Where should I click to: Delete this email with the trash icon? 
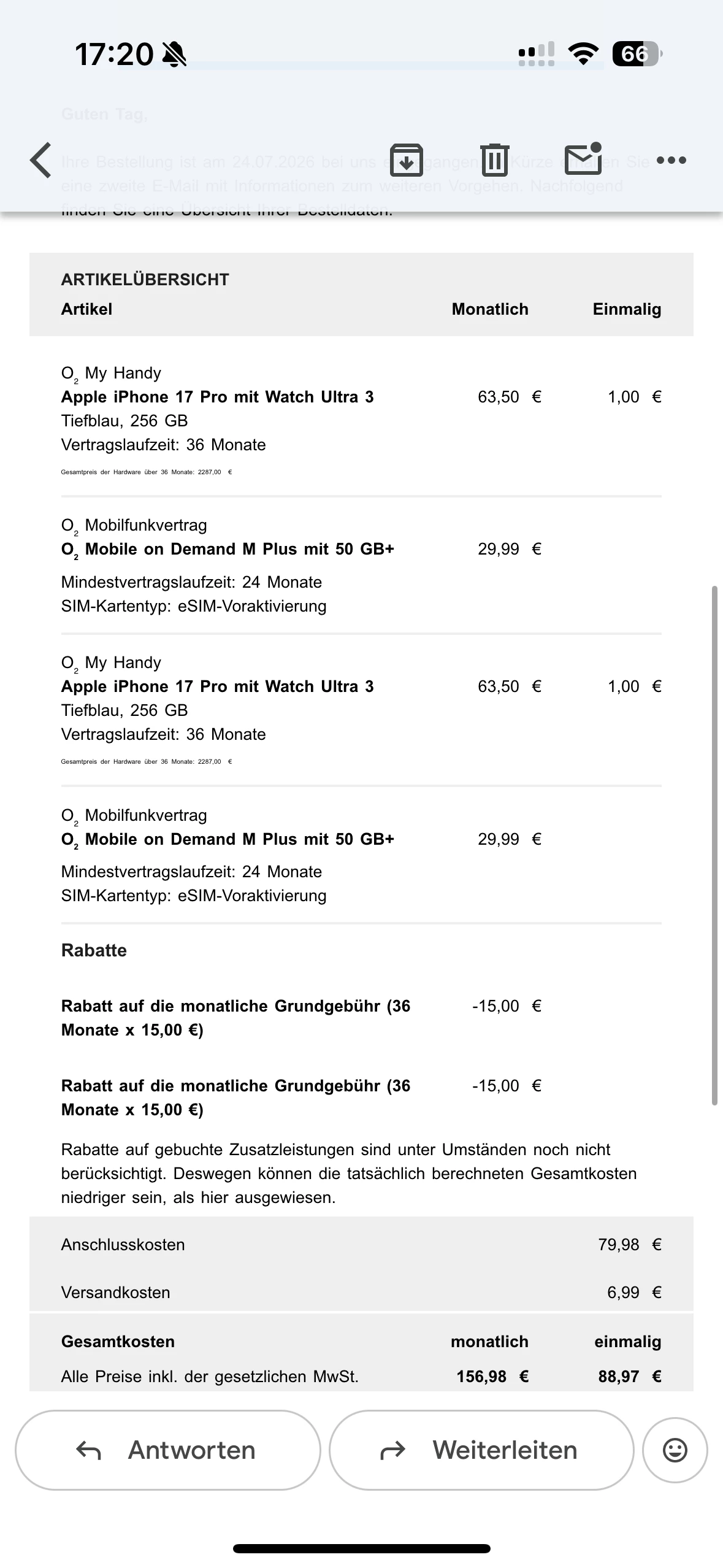tap(494, 160)
